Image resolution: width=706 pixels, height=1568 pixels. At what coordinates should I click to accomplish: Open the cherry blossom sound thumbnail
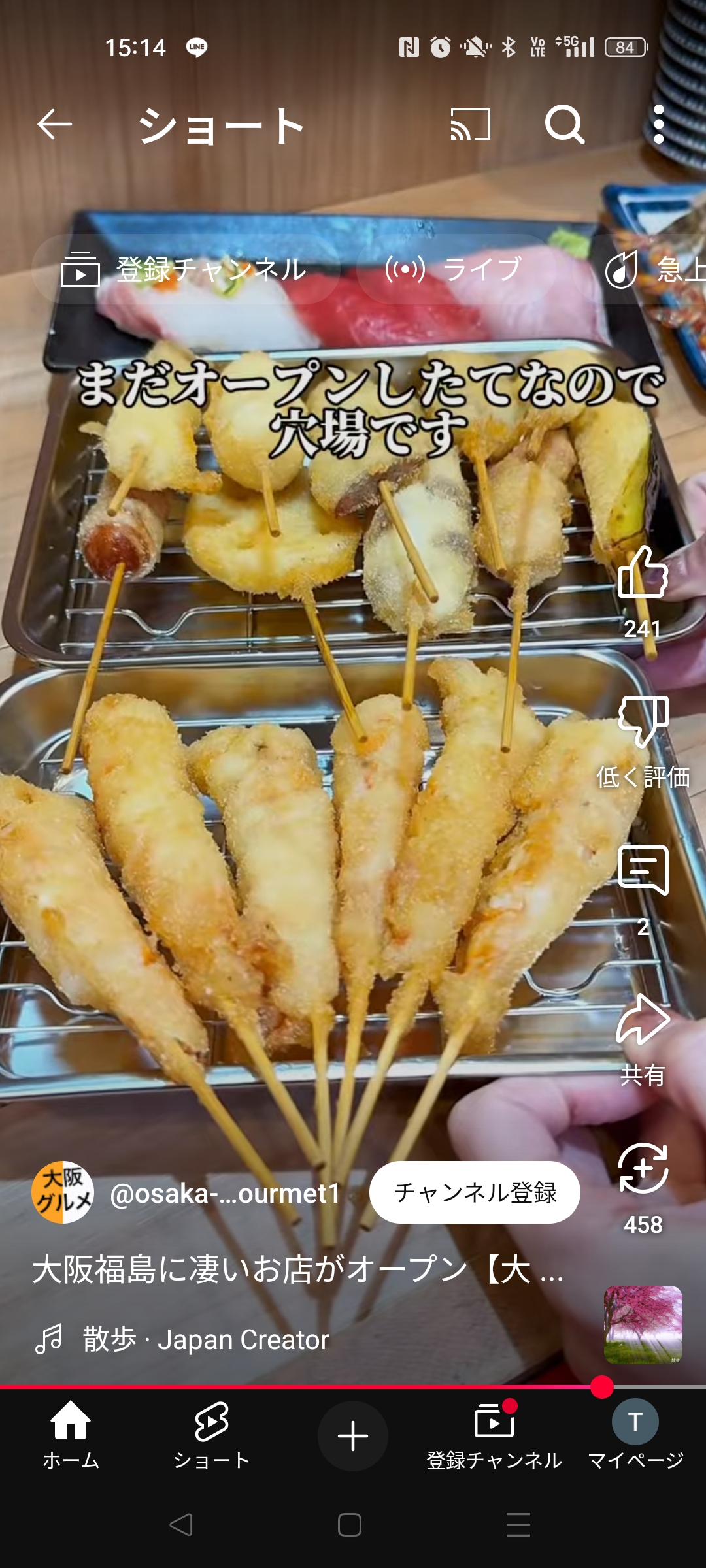click(x=643, y=1324)
